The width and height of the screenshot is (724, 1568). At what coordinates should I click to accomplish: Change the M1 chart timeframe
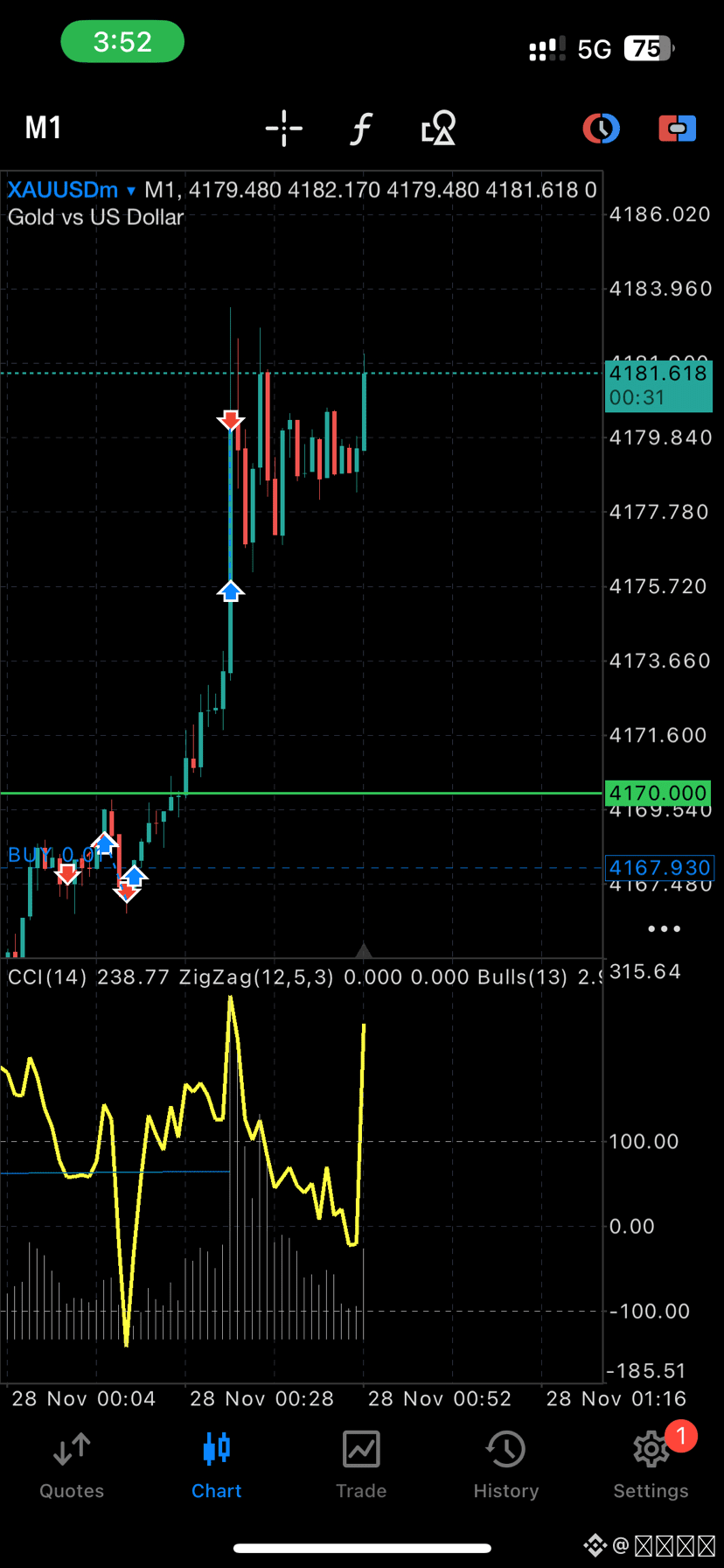pos(44,129)
